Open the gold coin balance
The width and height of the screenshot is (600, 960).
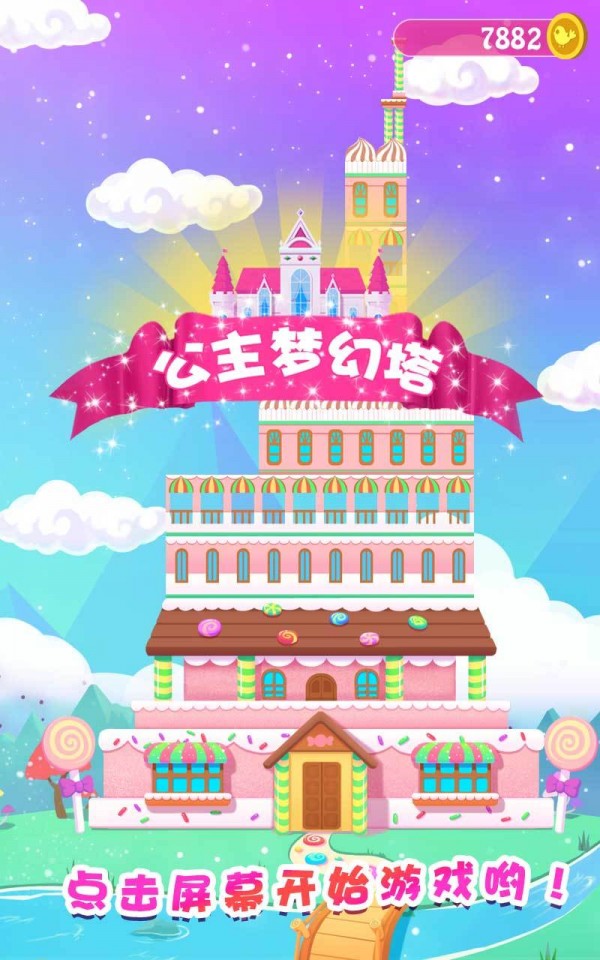(490, 38)
